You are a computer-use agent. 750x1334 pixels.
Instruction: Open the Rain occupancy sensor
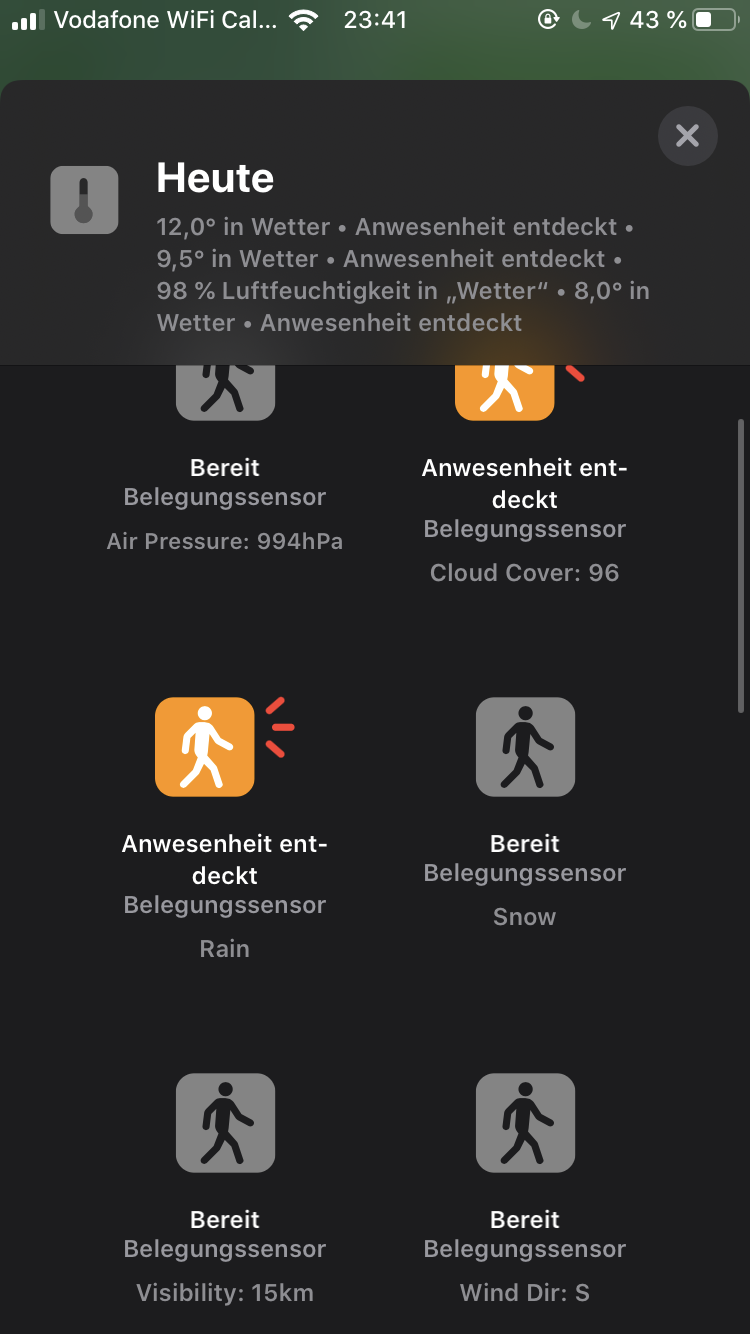tap(205, 747)
